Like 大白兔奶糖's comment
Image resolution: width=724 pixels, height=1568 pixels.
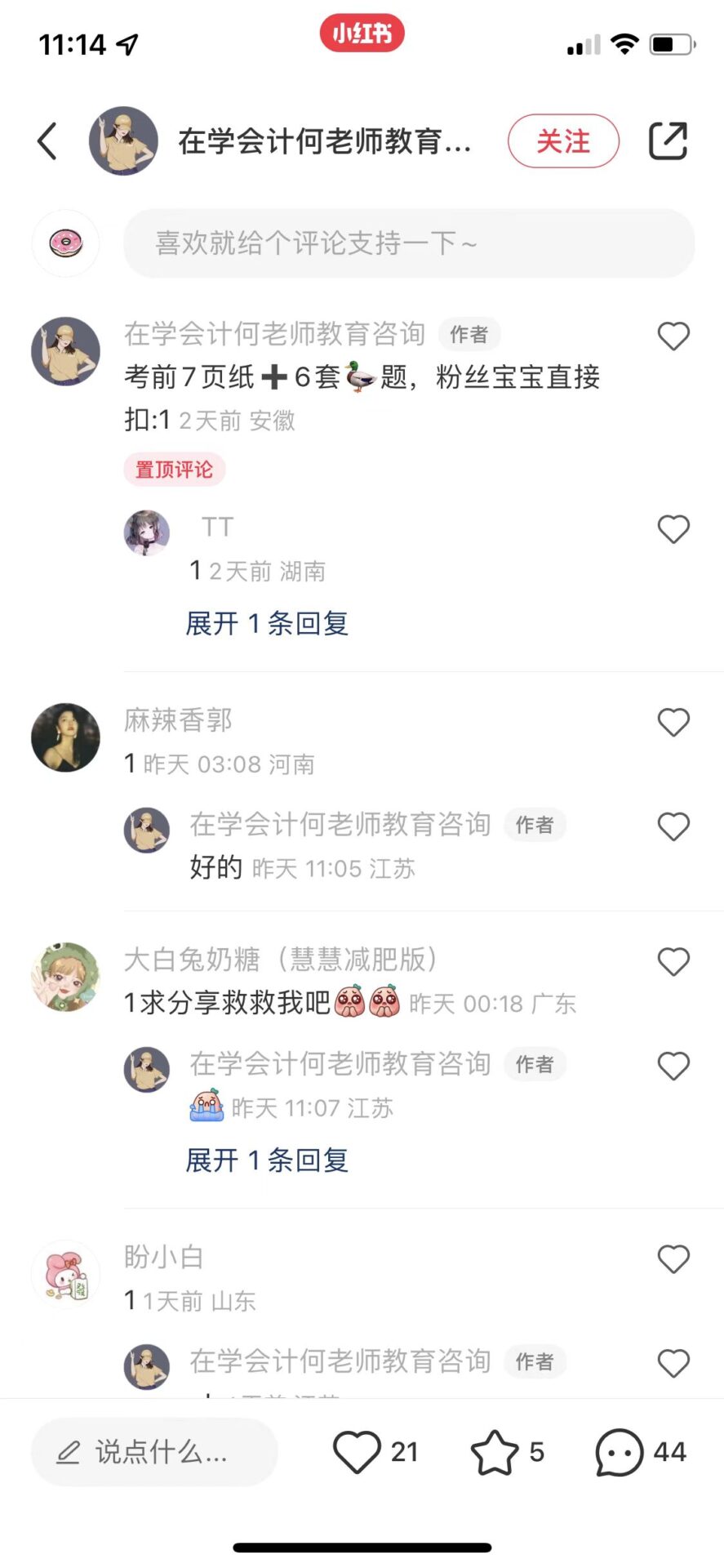tap(673, 961)
